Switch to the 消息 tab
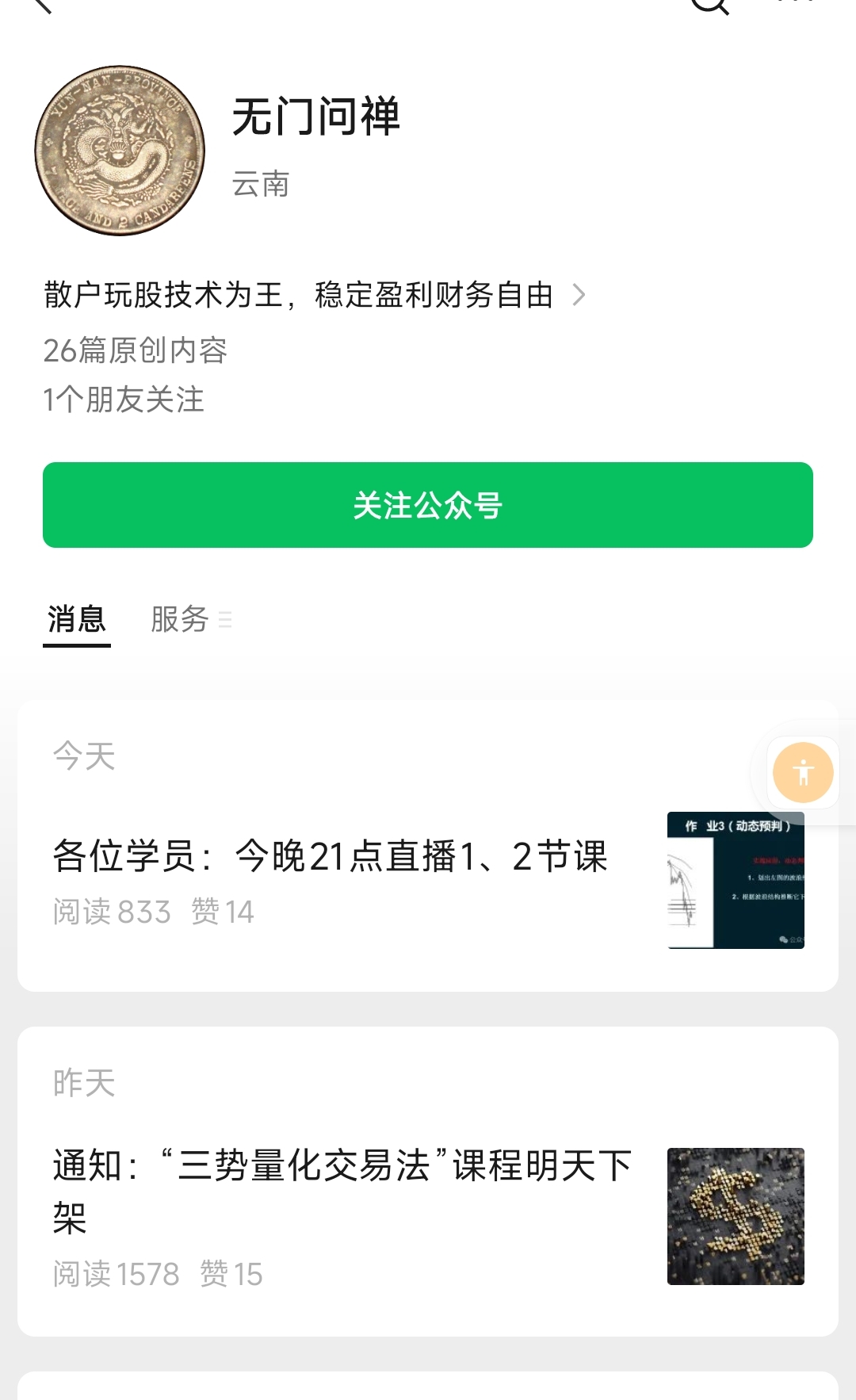 coord(77,619)
